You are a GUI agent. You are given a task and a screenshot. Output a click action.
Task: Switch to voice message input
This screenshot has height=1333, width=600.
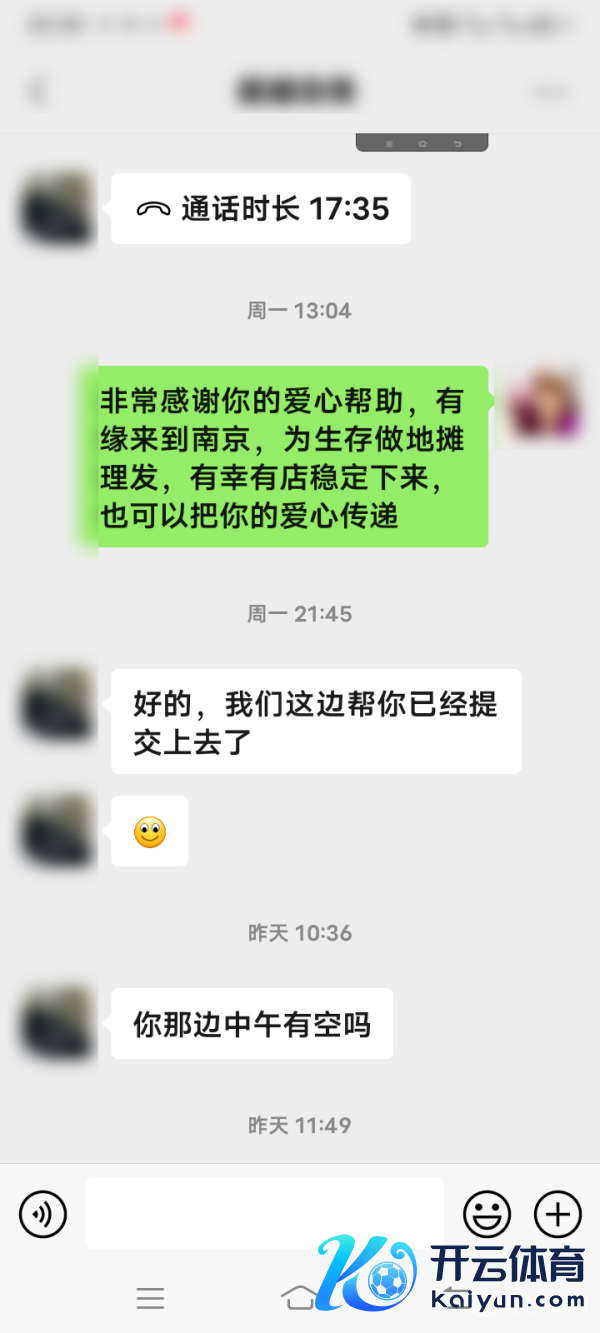pos(43,1214)
